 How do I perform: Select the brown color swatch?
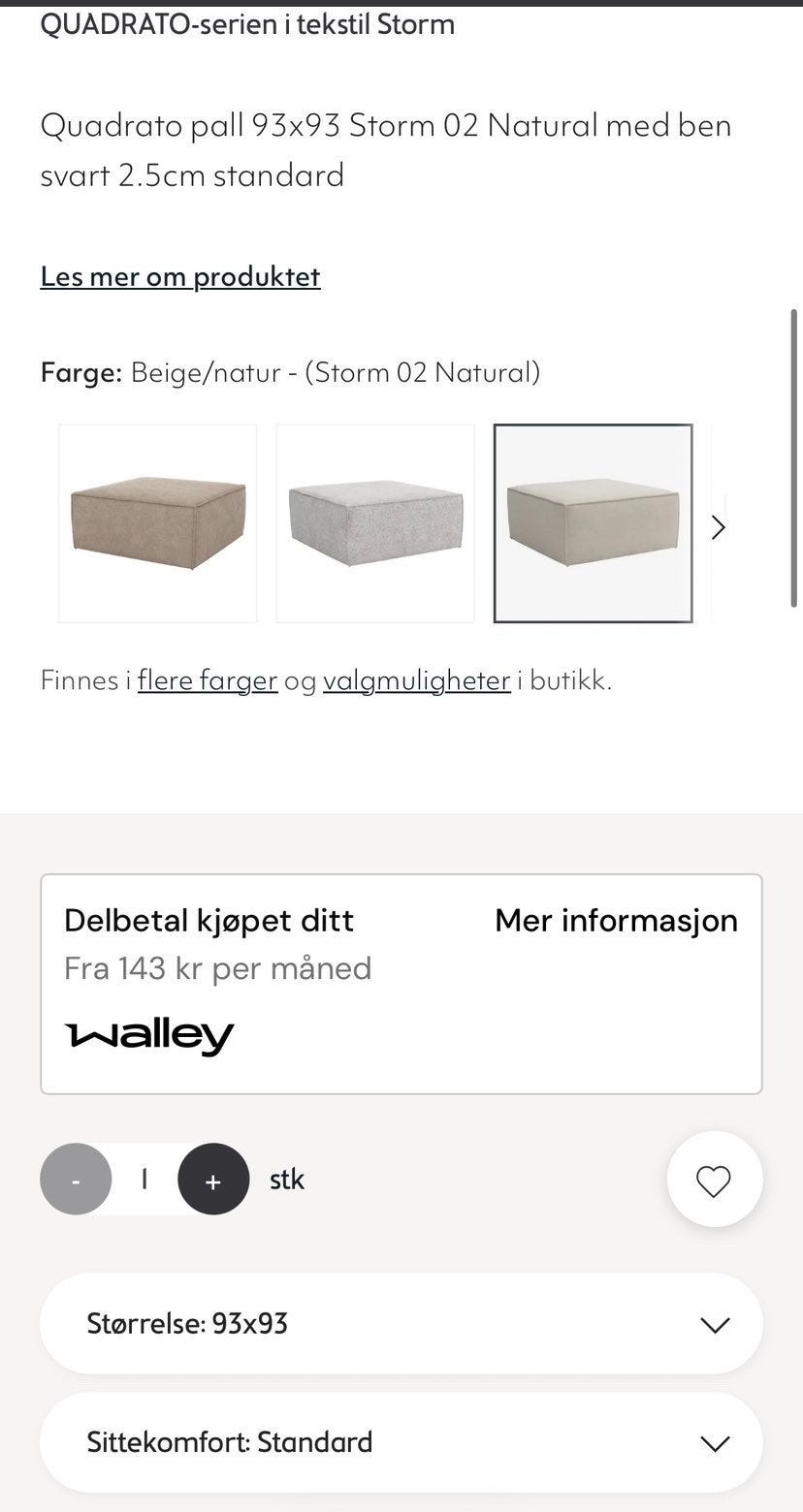pos(158,523)
